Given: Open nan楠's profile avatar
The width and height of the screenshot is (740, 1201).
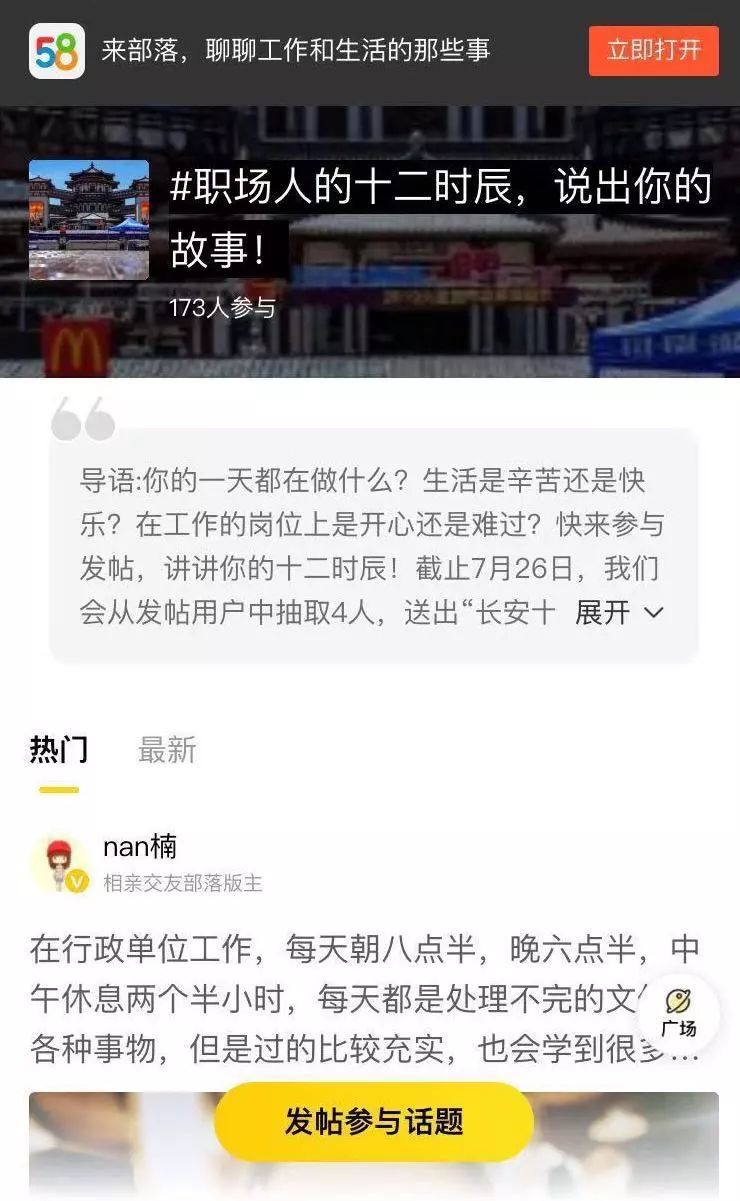Looking at the screenshot, I should tap(59, 863).
